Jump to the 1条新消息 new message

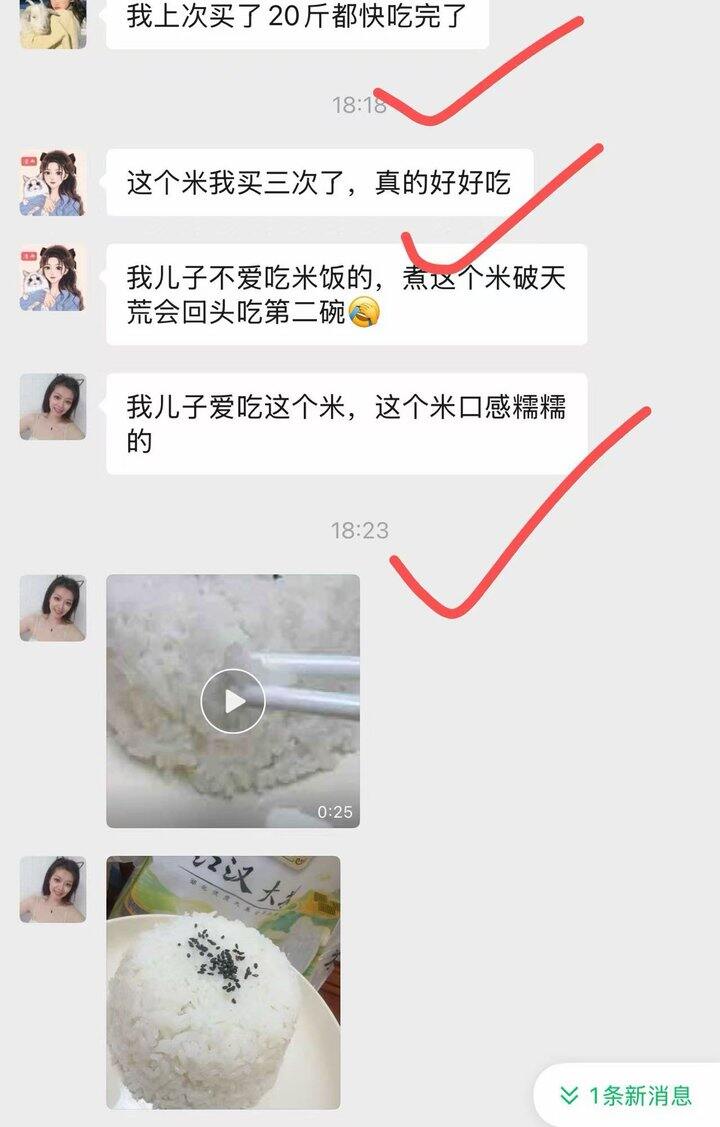point(628,1095)
